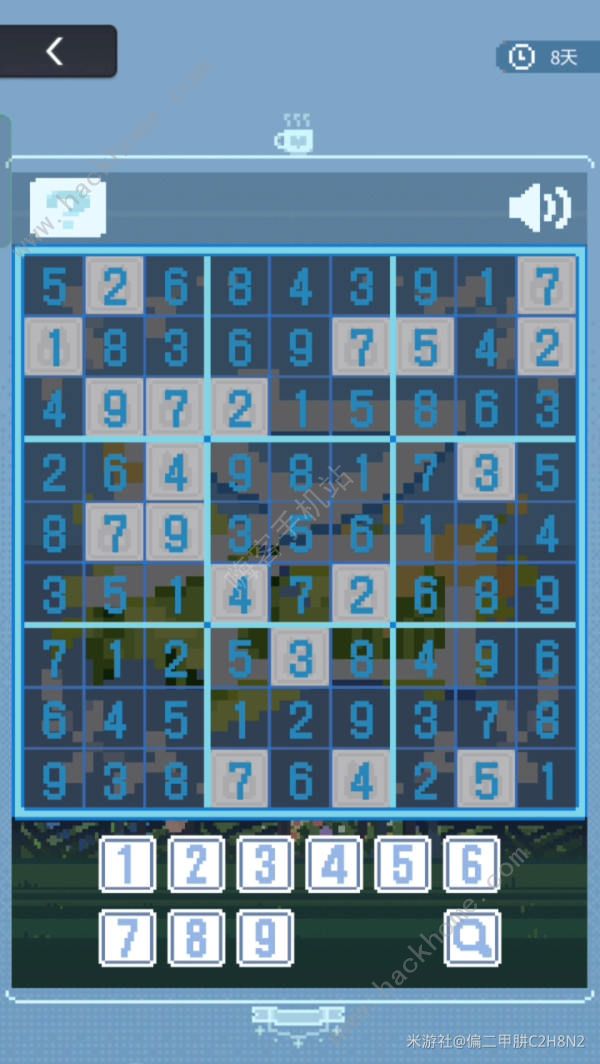Choose number 6 on the keypad

472,864
